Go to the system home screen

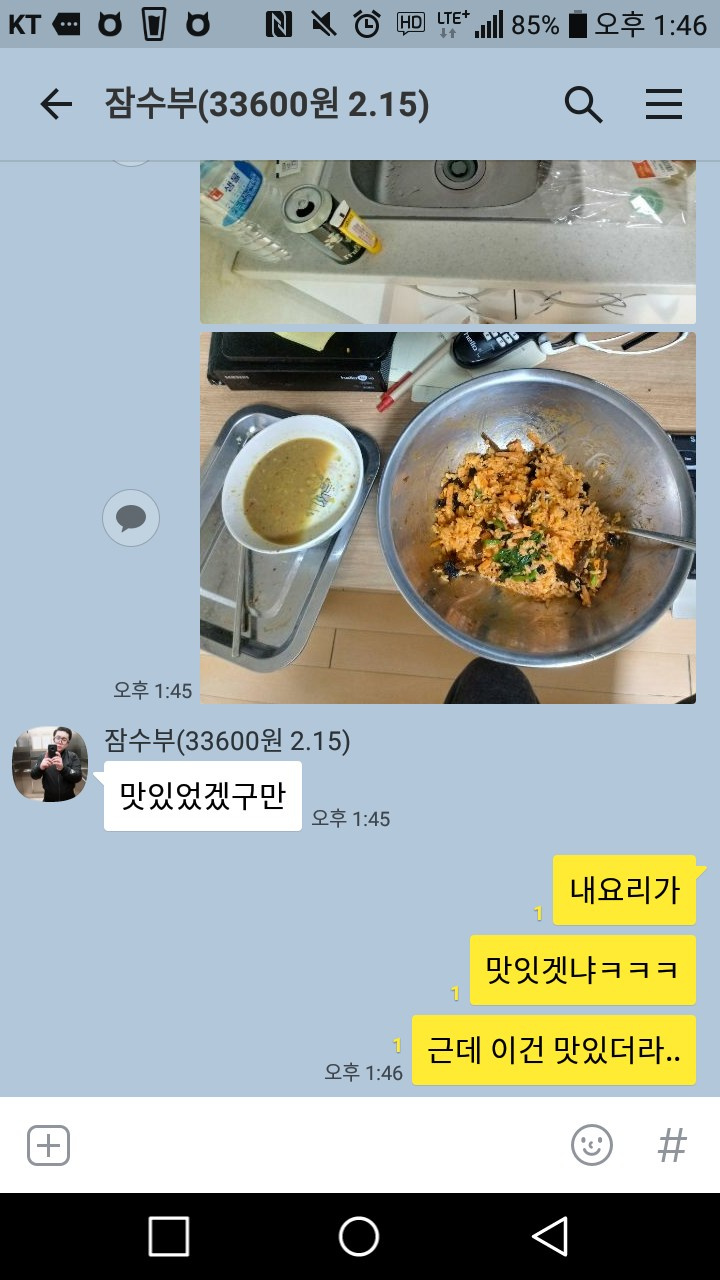click(x=359, y=1236)
